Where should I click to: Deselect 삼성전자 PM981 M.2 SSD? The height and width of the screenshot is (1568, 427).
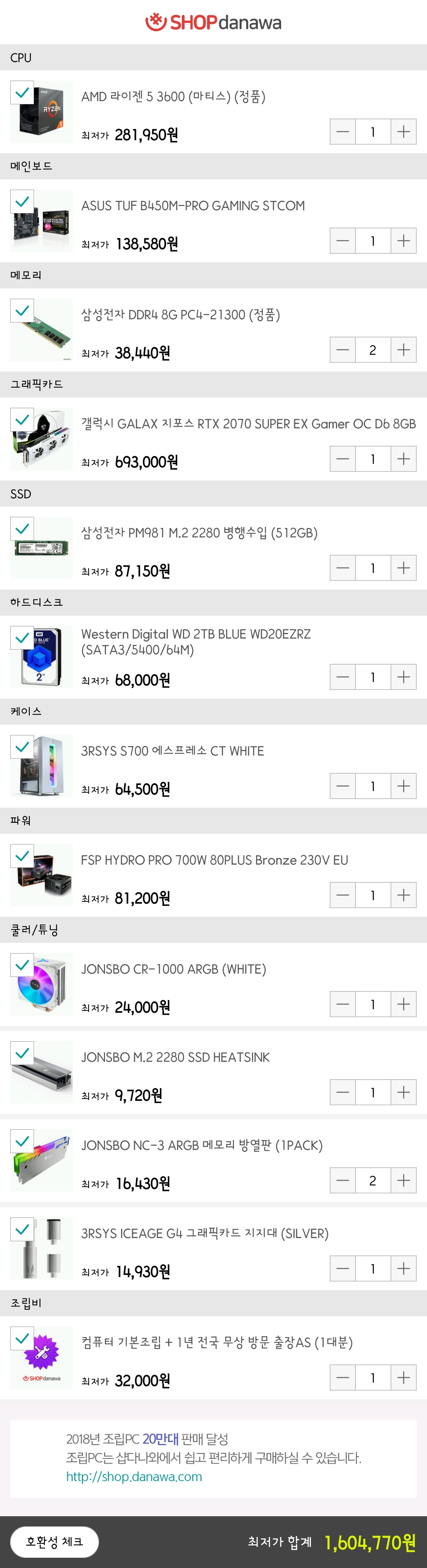tap(23, 528)
